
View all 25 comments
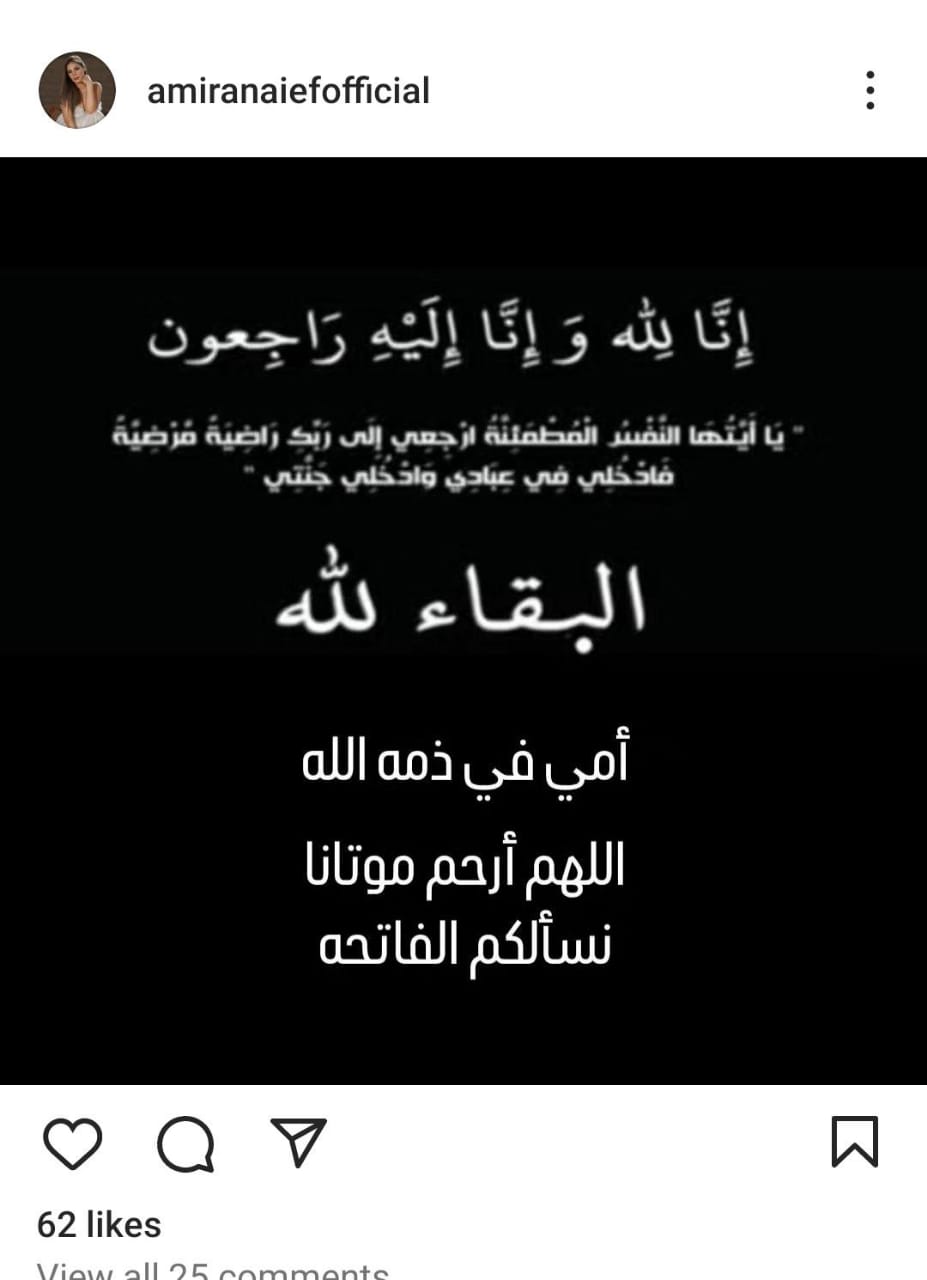pyautogui.click(x=212, y=1271)
